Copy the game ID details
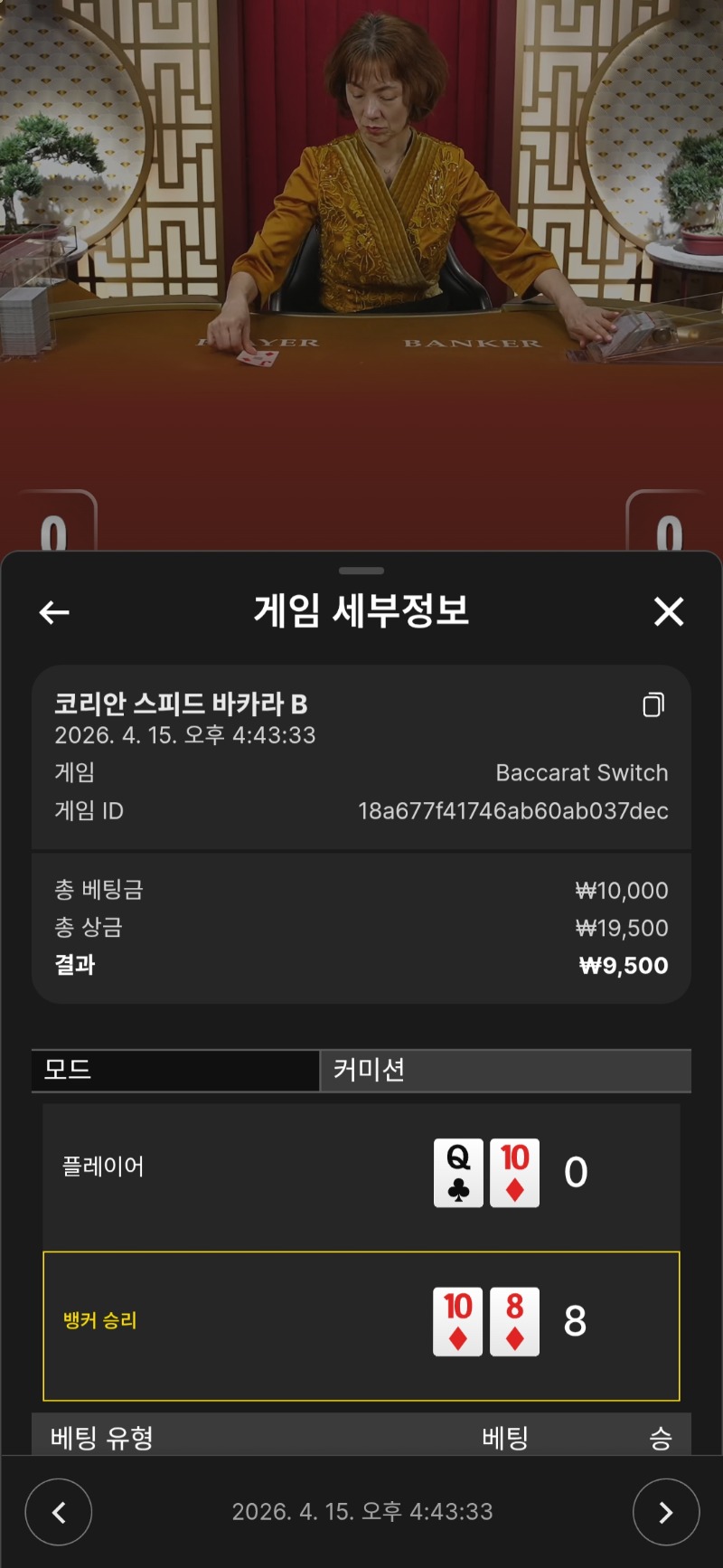723x1568 pixels. pos(653,704)
